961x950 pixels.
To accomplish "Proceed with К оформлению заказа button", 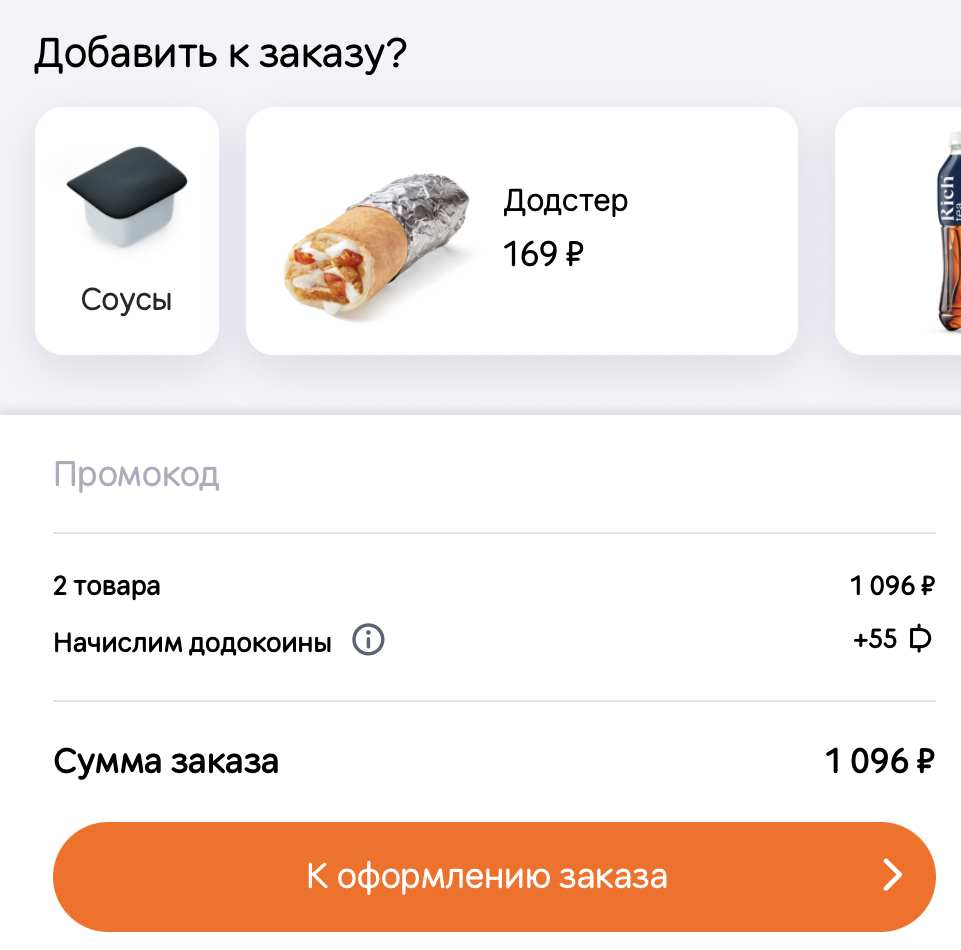I will (x=494, y=877).
